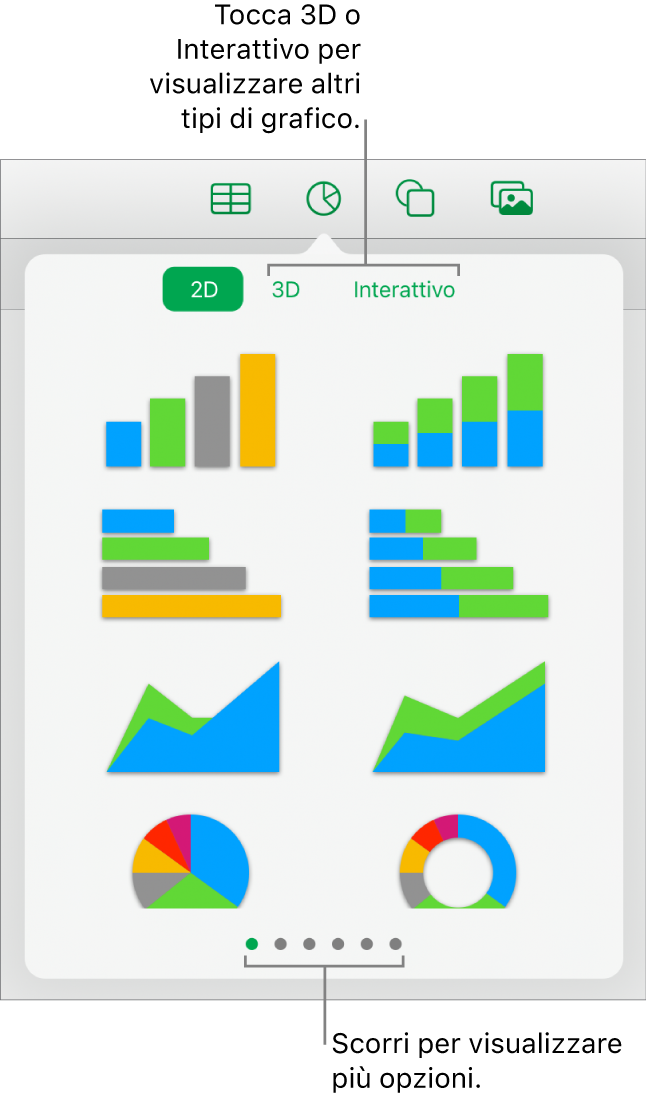Open the table insert menu

pyautogui.click(x=230, y=199)
